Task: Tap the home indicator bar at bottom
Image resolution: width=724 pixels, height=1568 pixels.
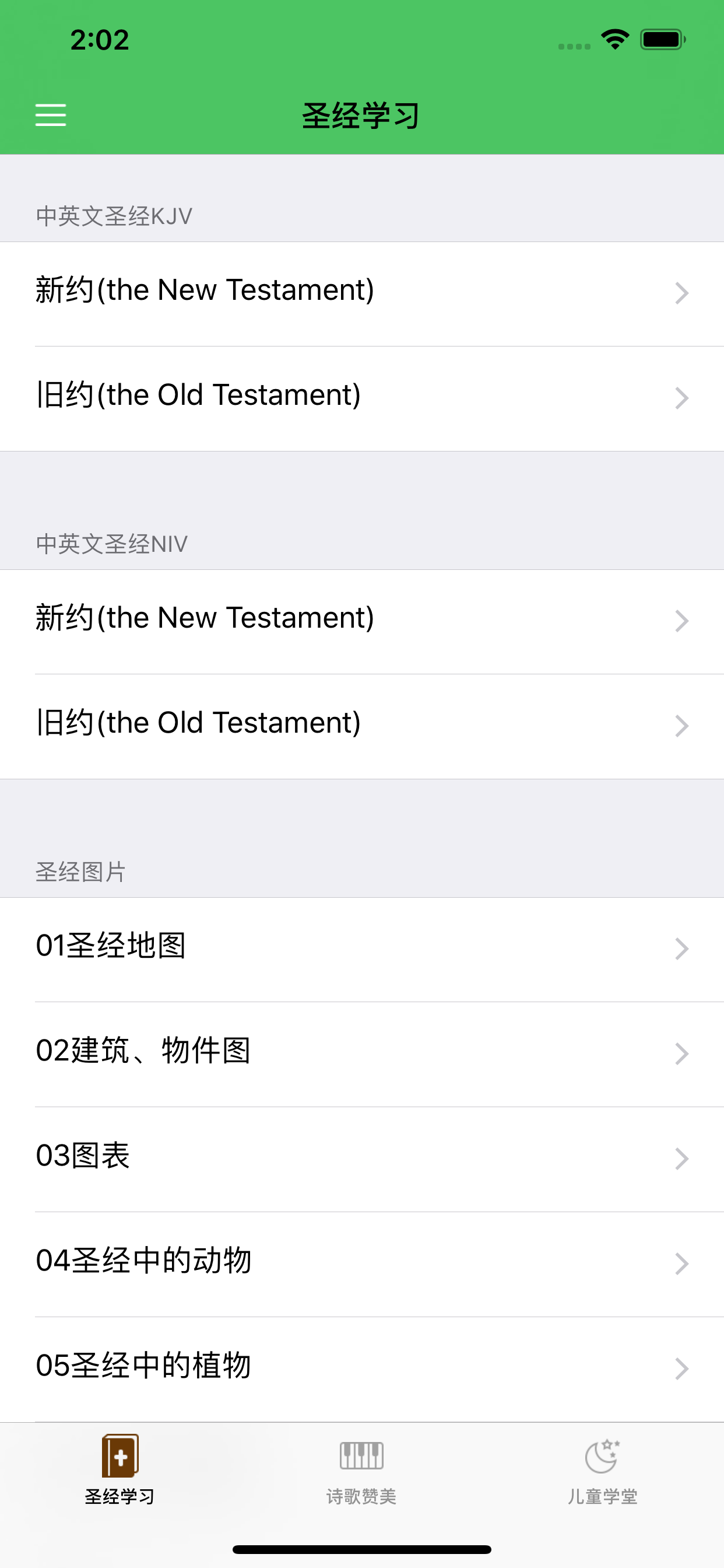Action: (362, 1550)
